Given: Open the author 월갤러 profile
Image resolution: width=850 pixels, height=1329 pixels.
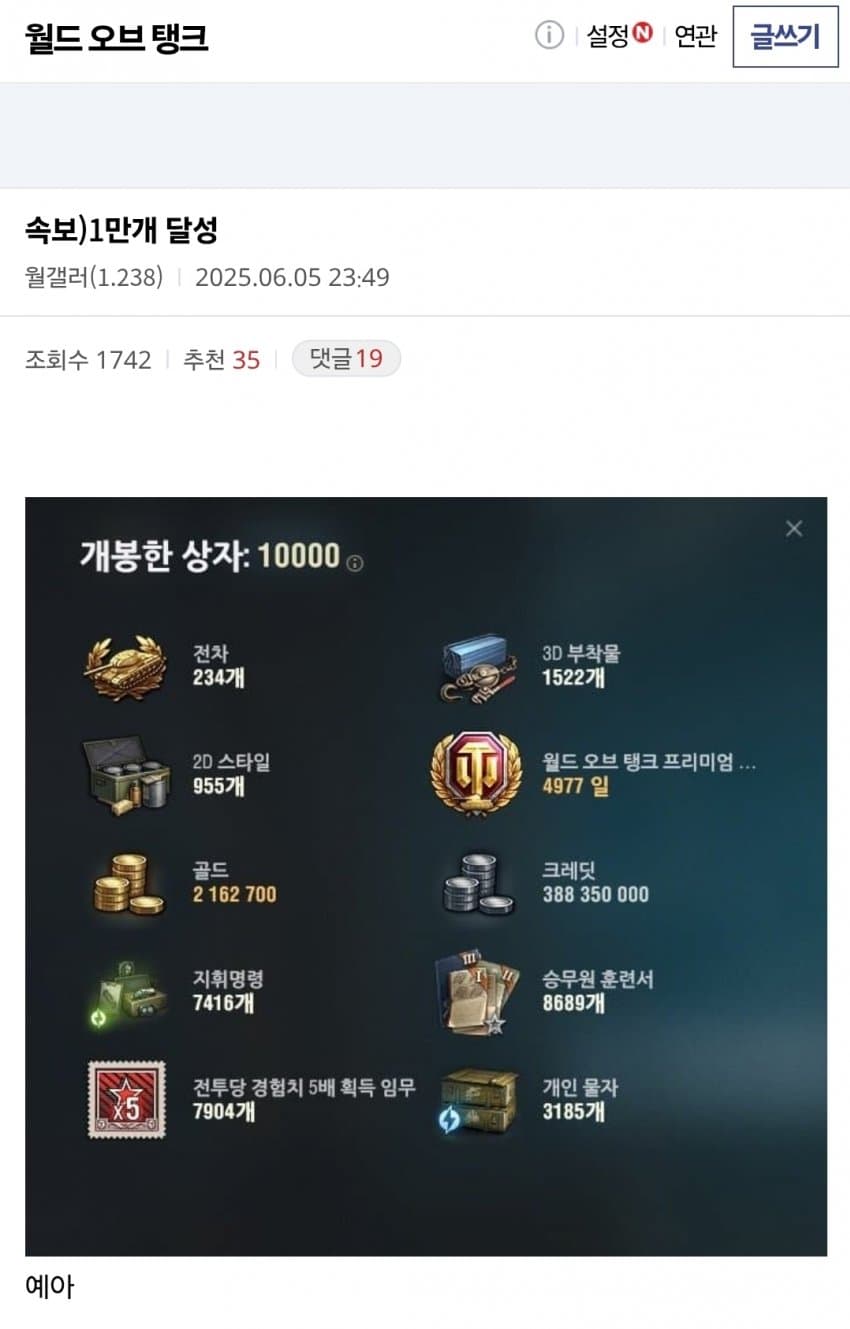Looking at the screenshot, I should [x=93, y=277].
